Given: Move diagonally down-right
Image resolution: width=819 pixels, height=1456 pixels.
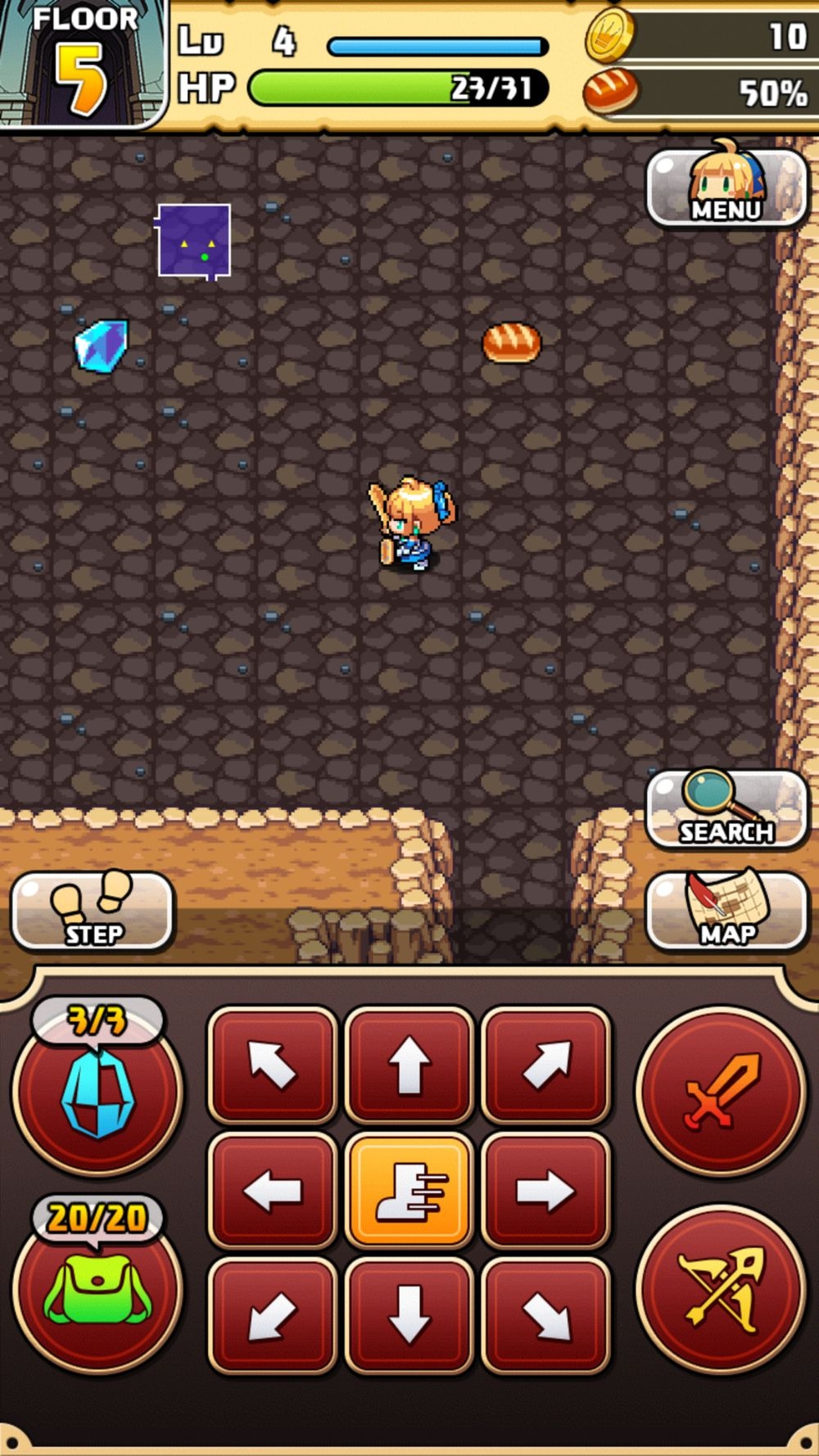Looking at the screenshot, I should tap(545, 1316).
